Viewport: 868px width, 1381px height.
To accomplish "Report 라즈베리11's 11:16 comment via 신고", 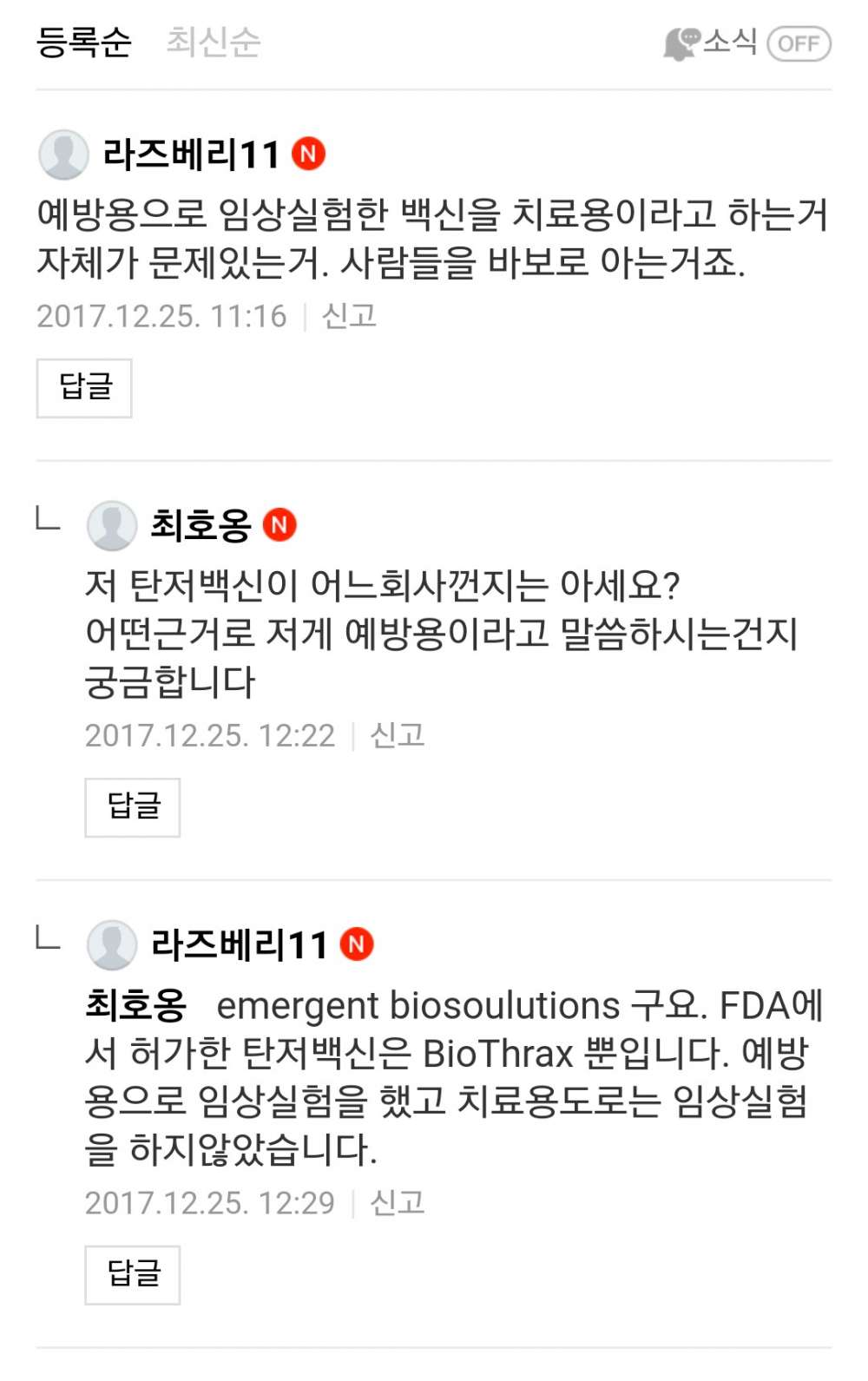I will tap(349, 316).
